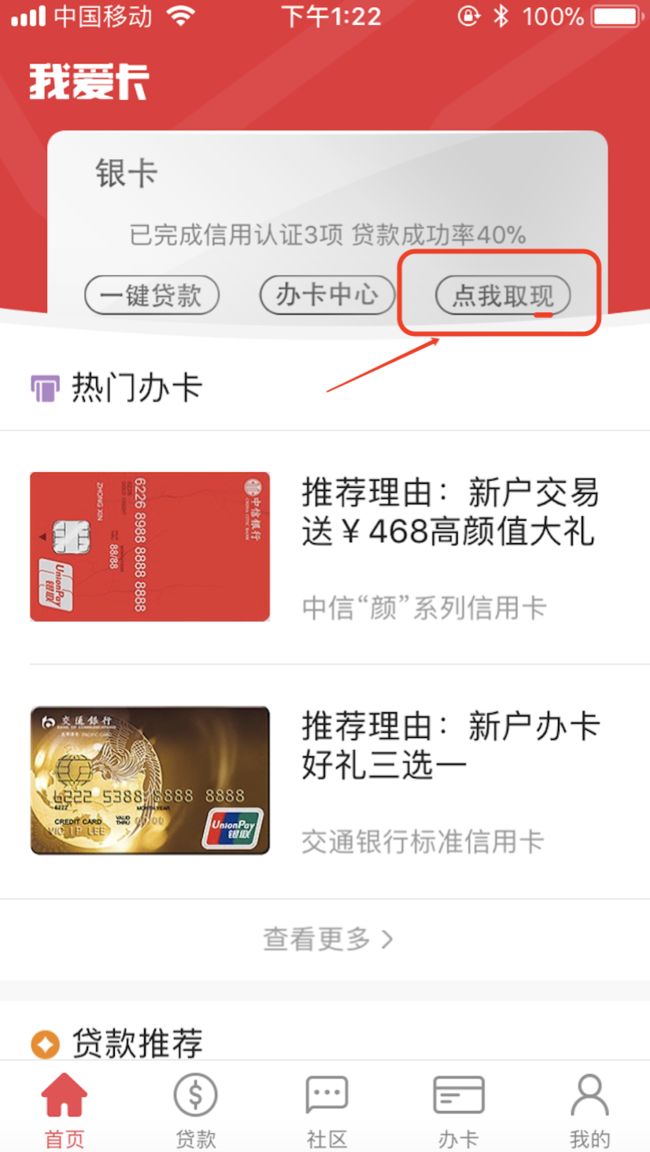Open 办卡中心 from the card banner
650x1152 pixels.
coord(327,295)
